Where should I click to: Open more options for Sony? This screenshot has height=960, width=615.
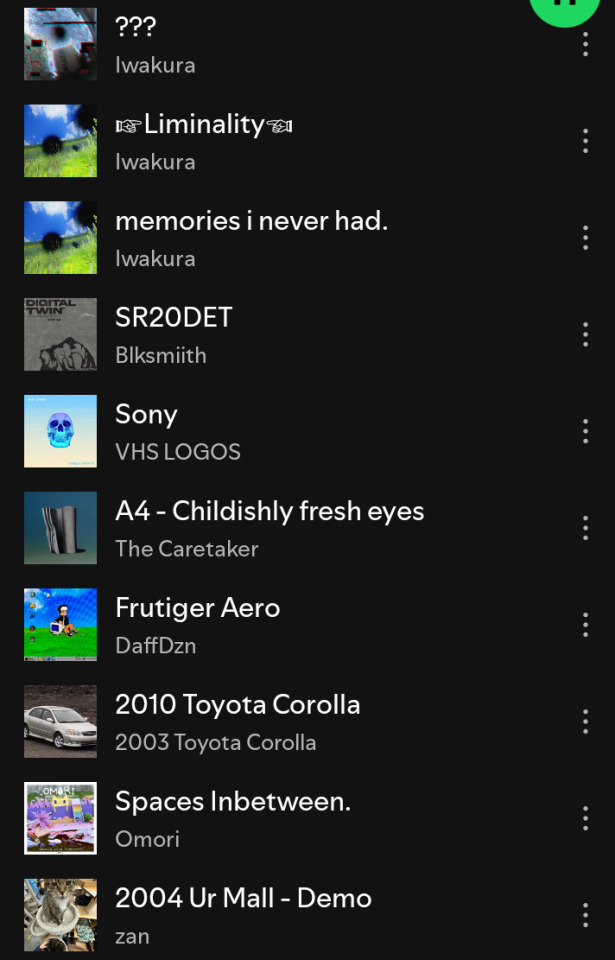pyautogui.click(x=585, y=431)
